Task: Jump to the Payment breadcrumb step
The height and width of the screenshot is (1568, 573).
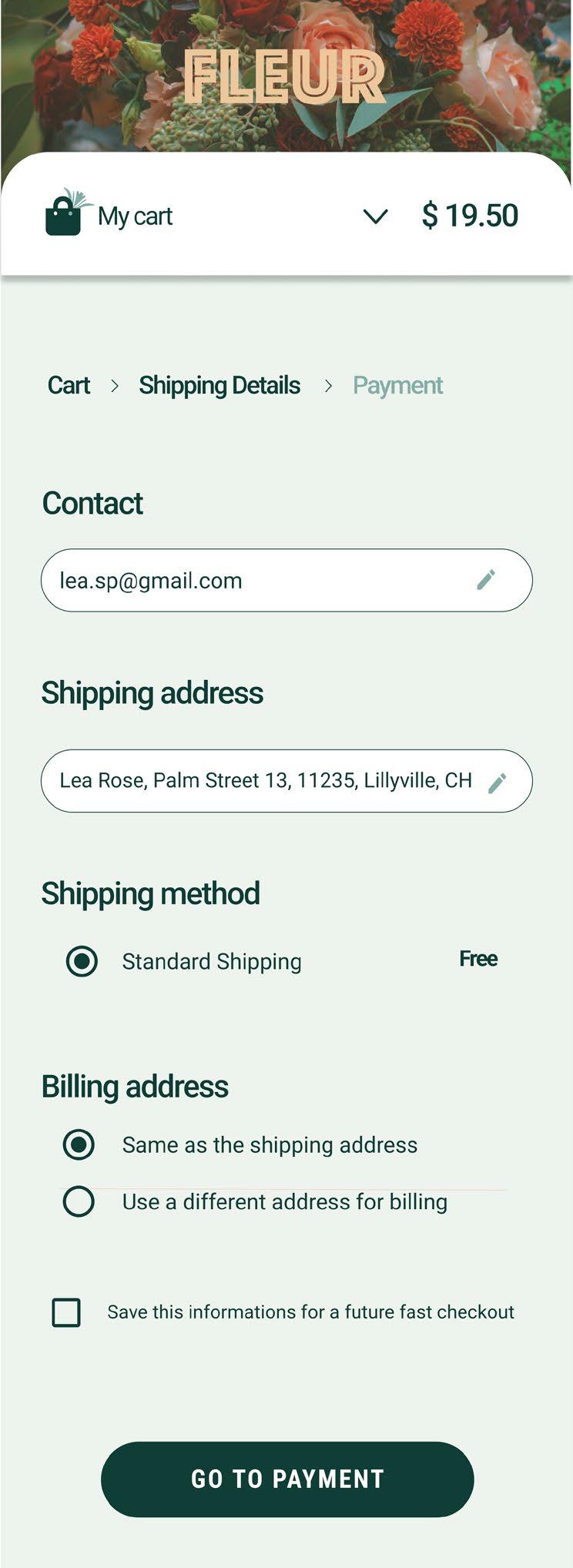Action: pyautogui.click(x=397, y=385)
